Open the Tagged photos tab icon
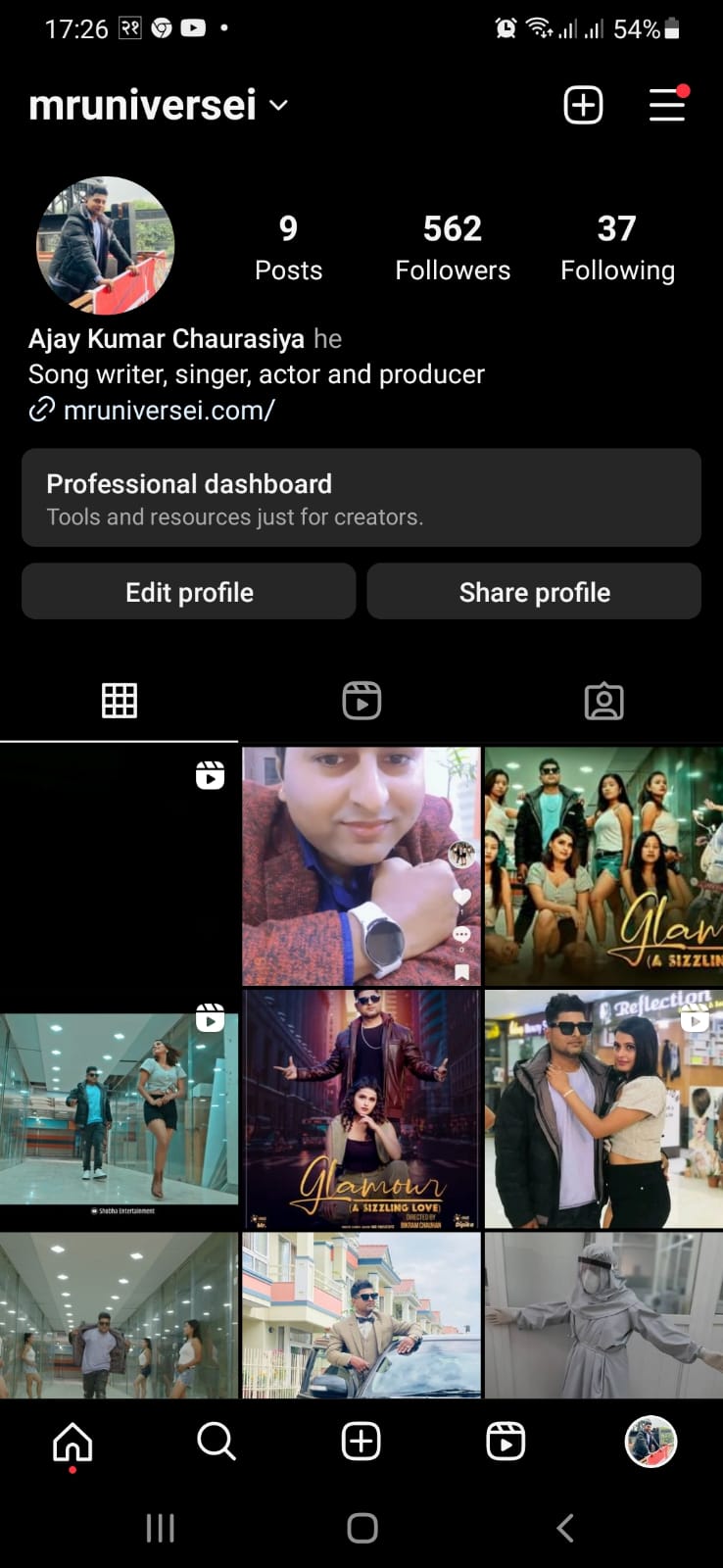This screenshot has height=1568, width=723. 603,701
